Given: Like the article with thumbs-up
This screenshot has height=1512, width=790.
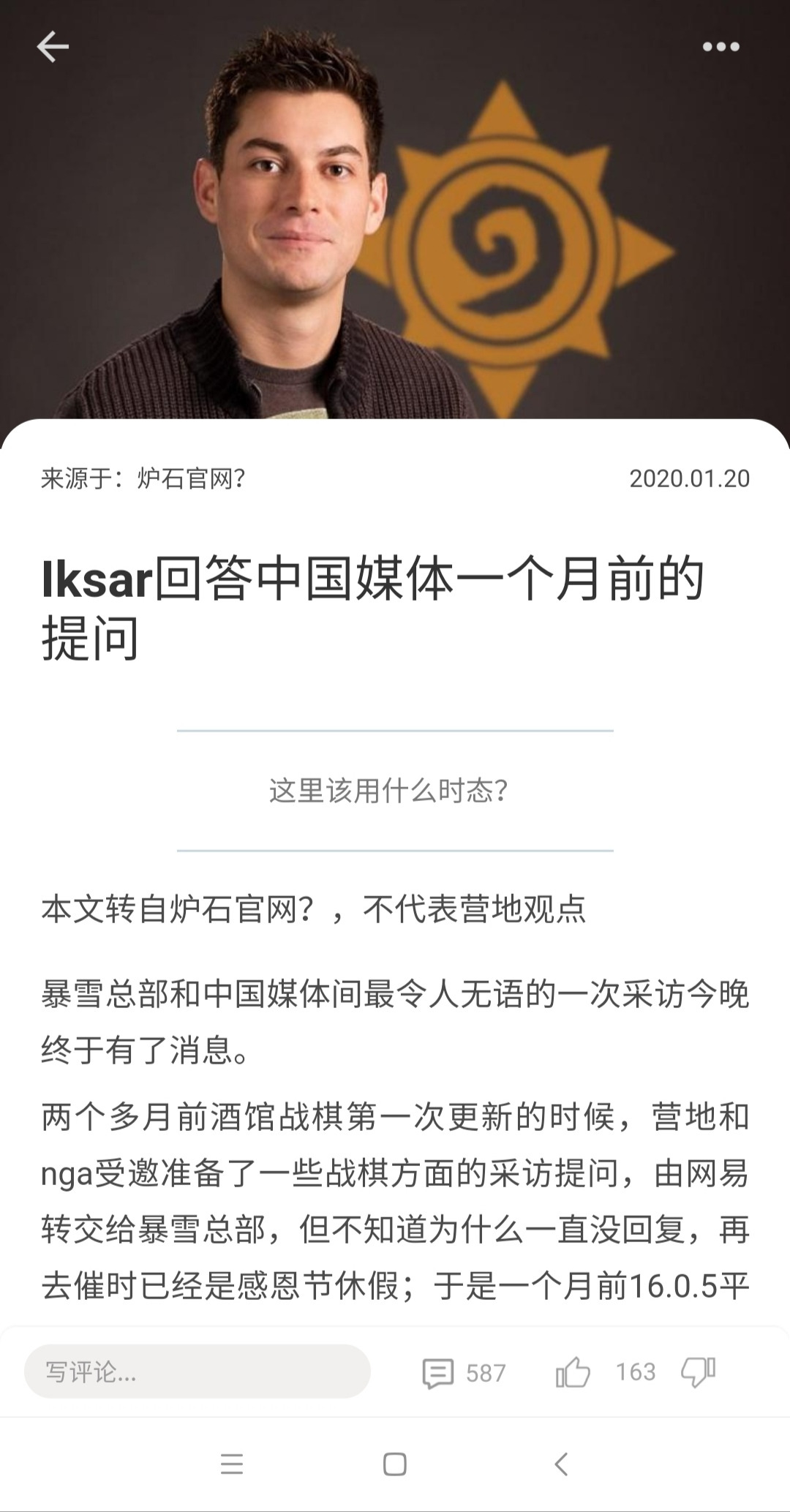Looking at the screenshot, I should 573,1372.
